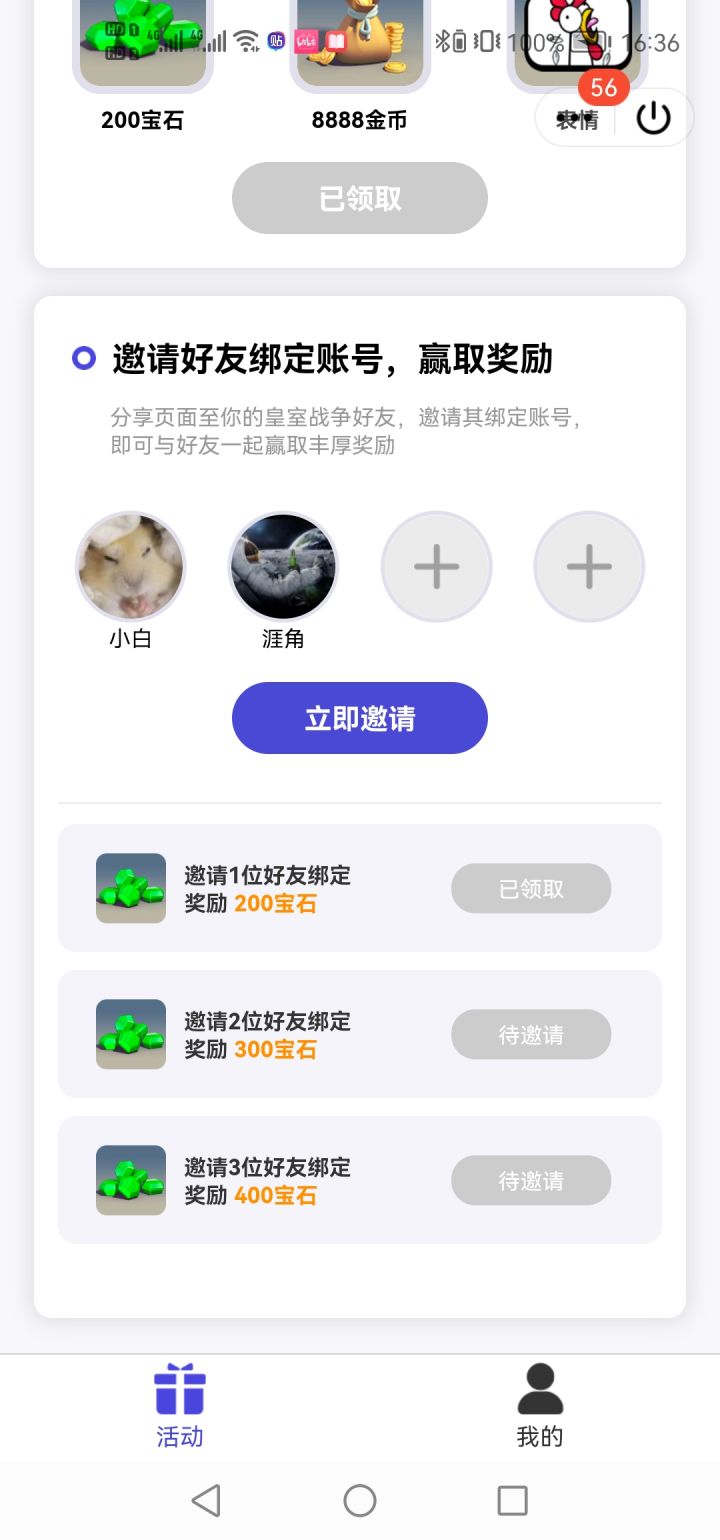Open friend 小白's avatar
Image resolution: width=720 pixels, height=1540 pixels.
(x=131, y=567)
